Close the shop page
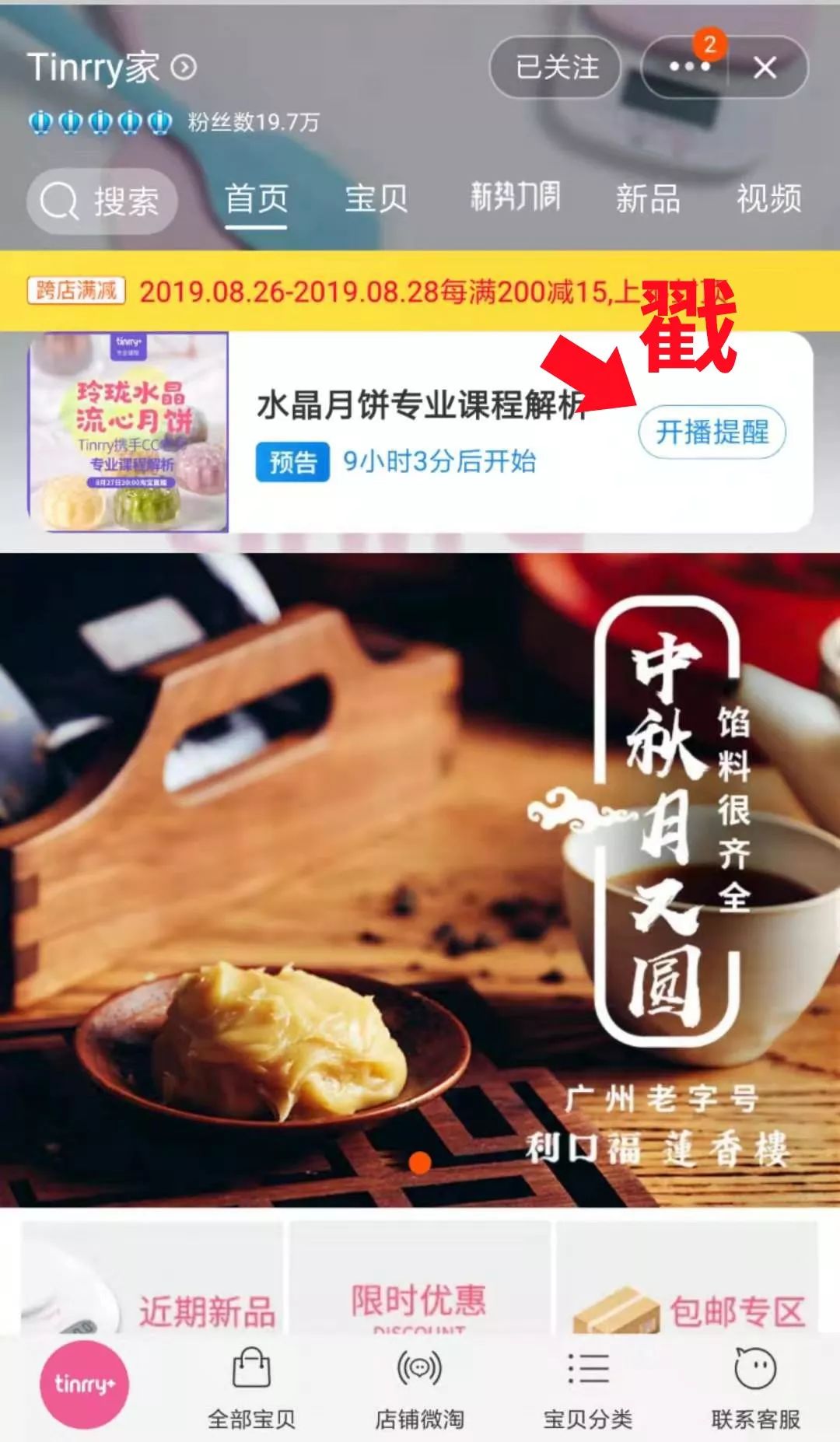Image resolution: width=840 pixels, height=1442 pixels. pyautogui.click(x=765, y=68)
